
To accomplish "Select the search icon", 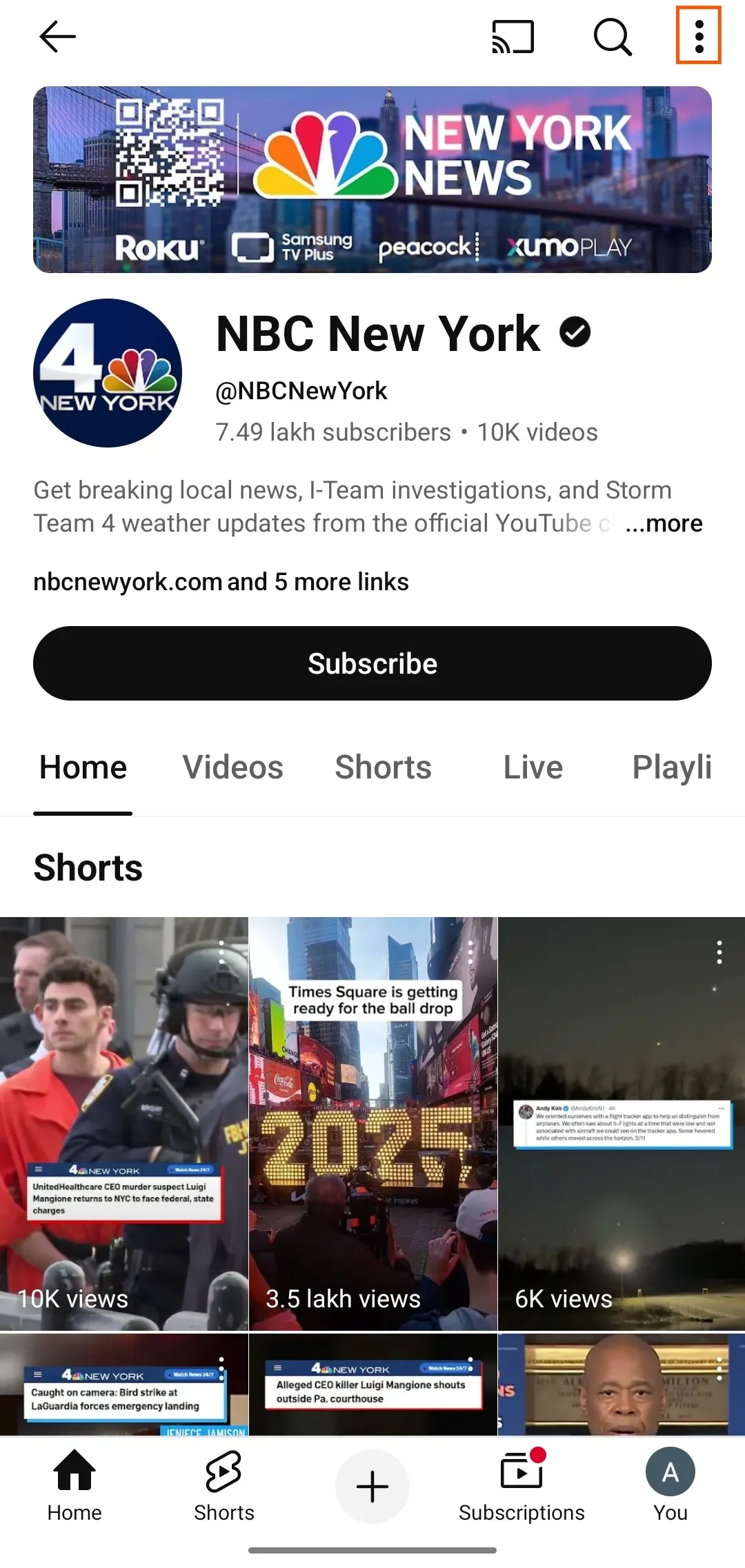I will [613, 37].
